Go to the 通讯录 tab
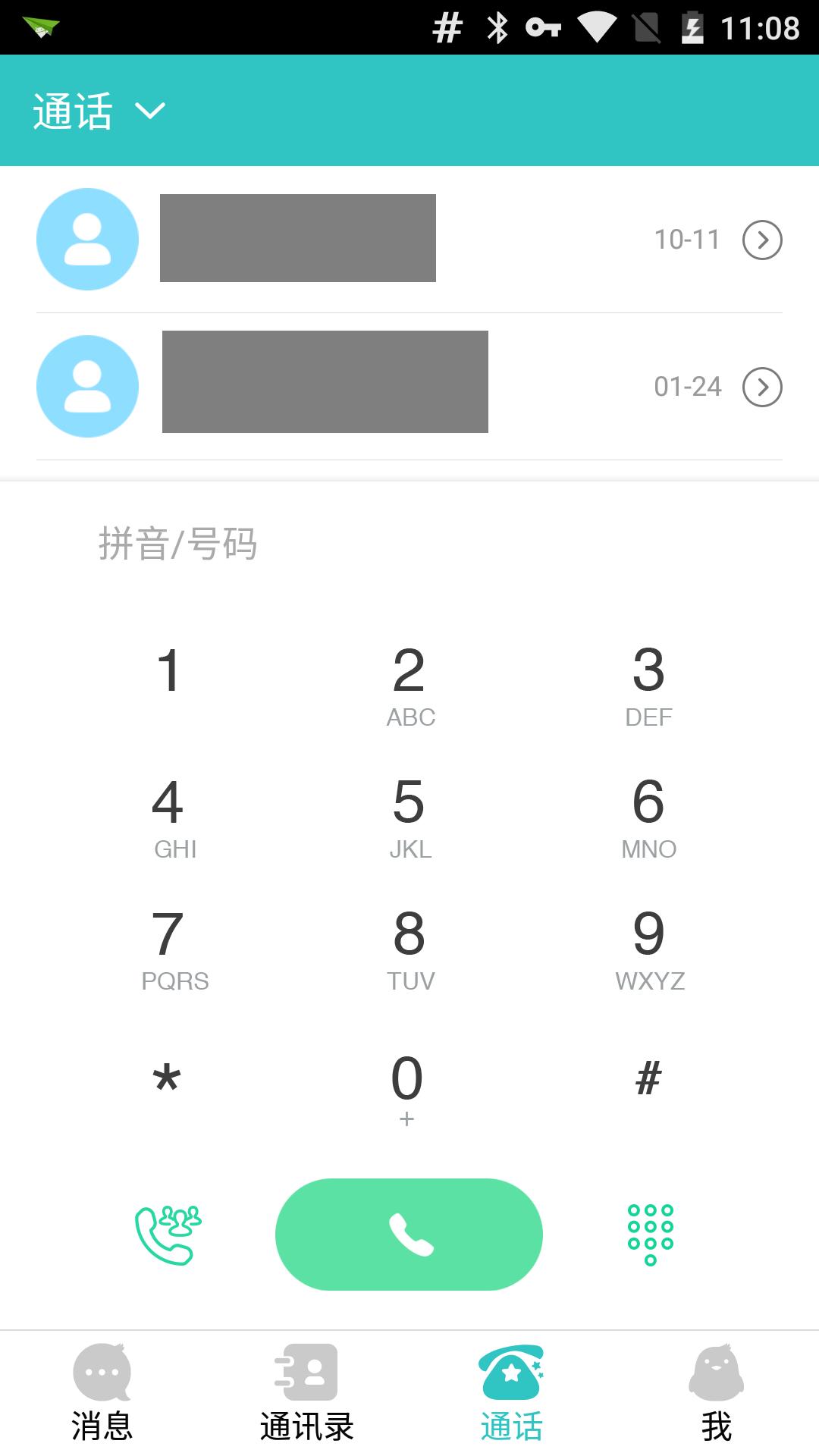The height and width of the screenshot is (1456, 819). [x=307, y=1393]
